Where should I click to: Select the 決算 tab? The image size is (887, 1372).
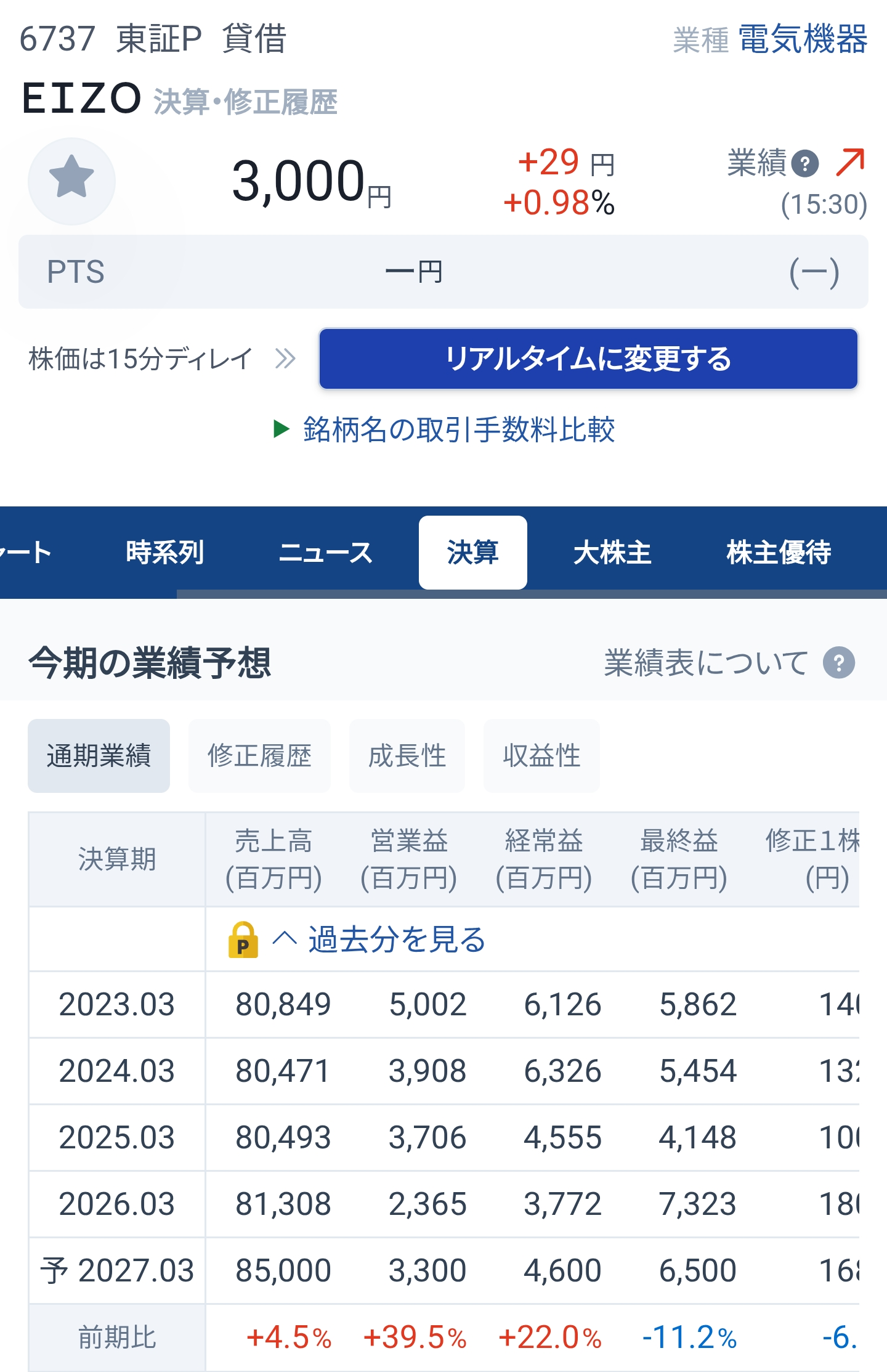tap(472, 552)
